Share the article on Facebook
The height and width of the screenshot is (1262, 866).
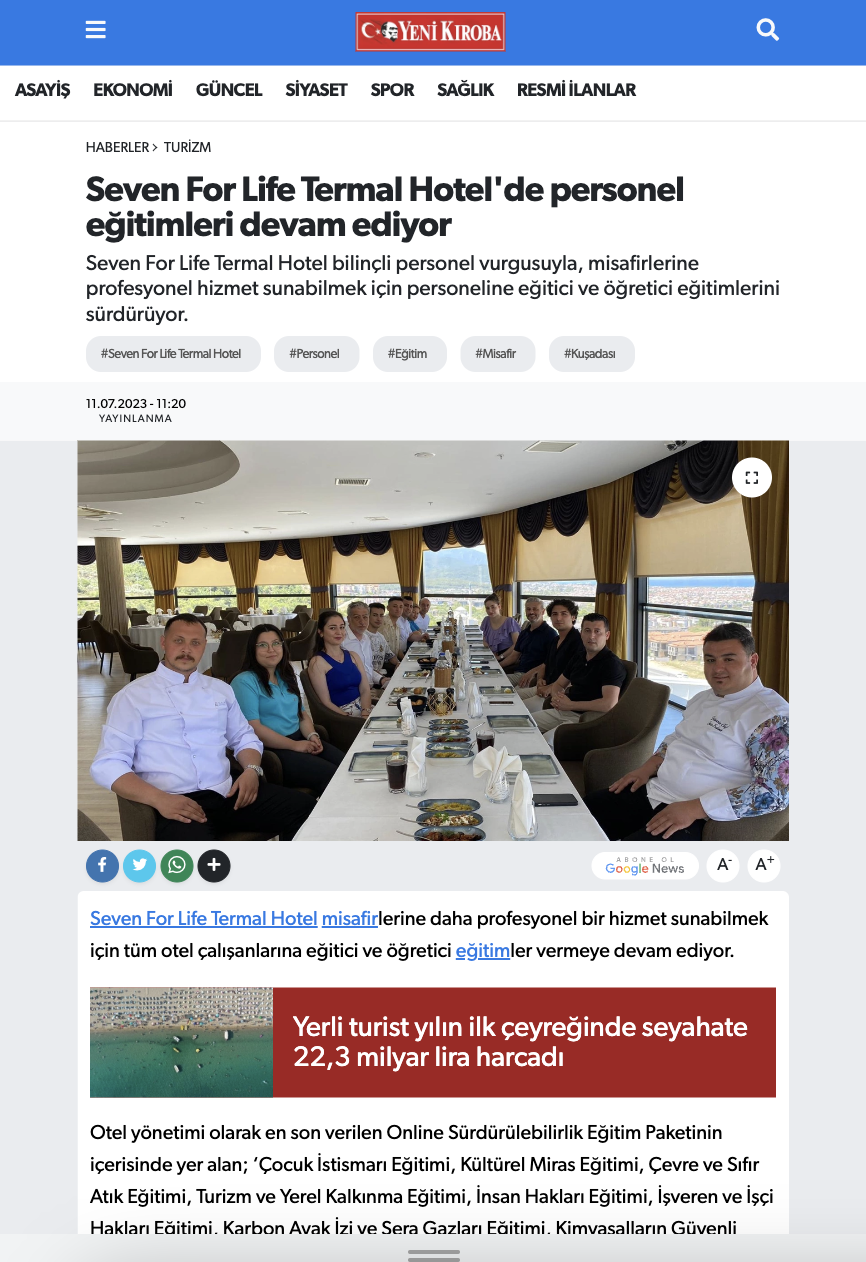point(102,865)
